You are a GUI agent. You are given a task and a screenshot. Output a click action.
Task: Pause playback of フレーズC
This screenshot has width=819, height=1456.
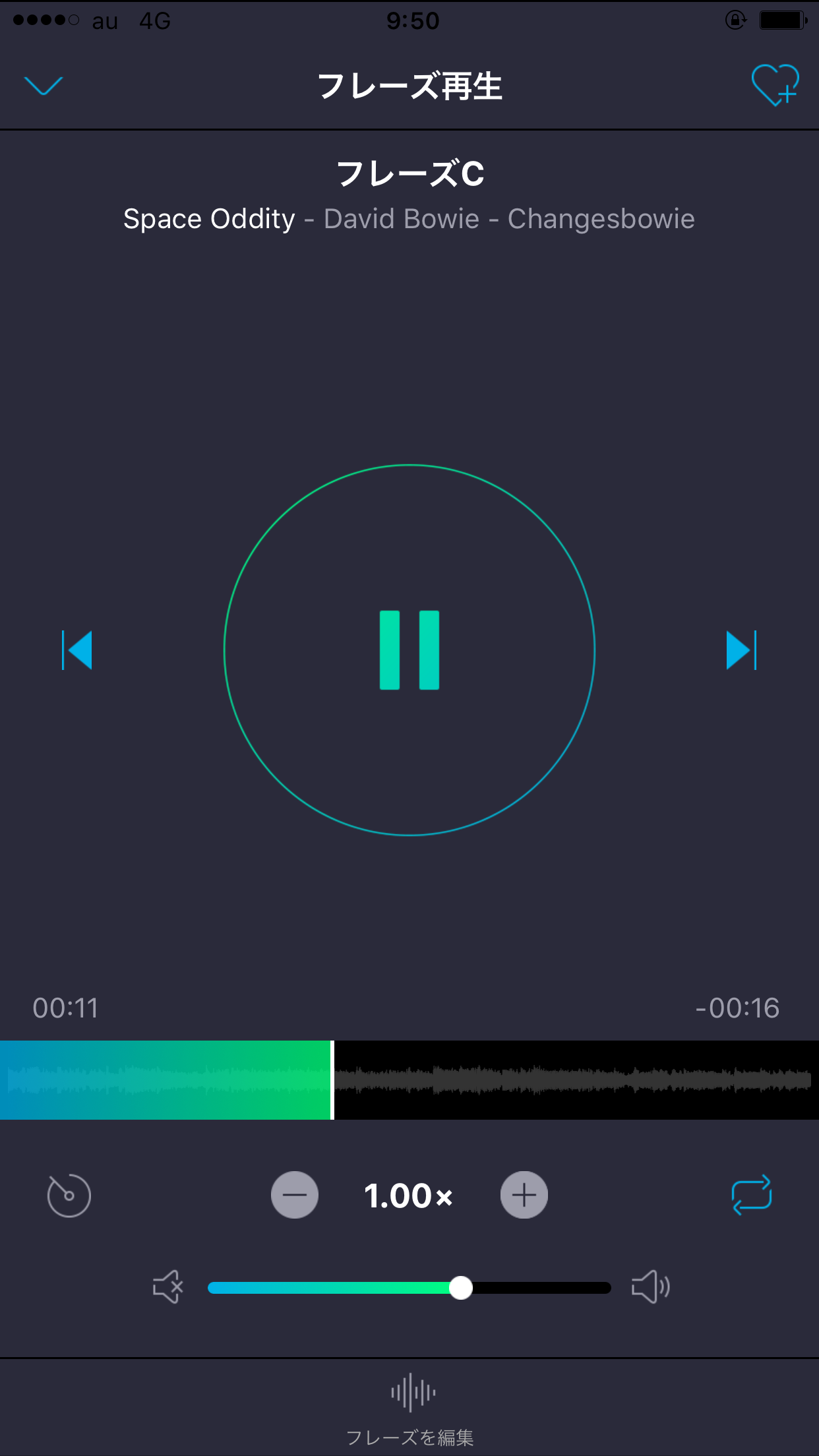[x=409, y=650]
